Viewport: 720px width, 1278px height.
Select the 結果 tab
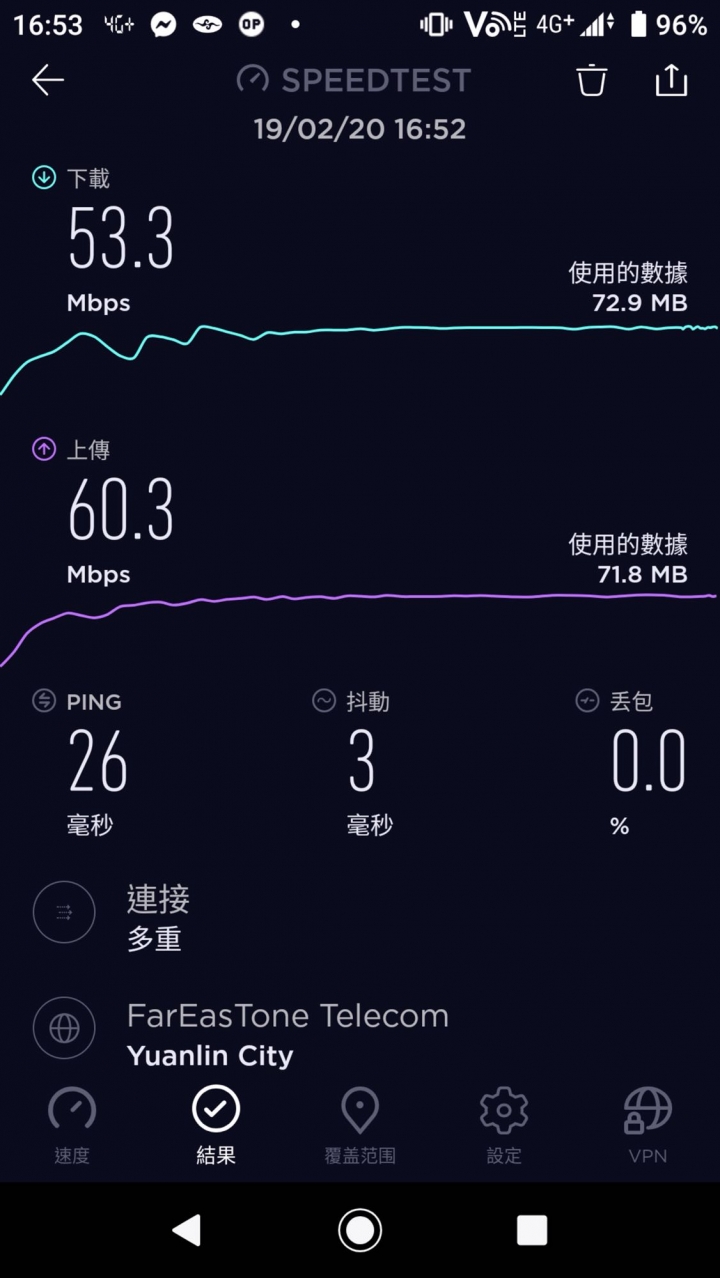click(x=216, y=1125)
